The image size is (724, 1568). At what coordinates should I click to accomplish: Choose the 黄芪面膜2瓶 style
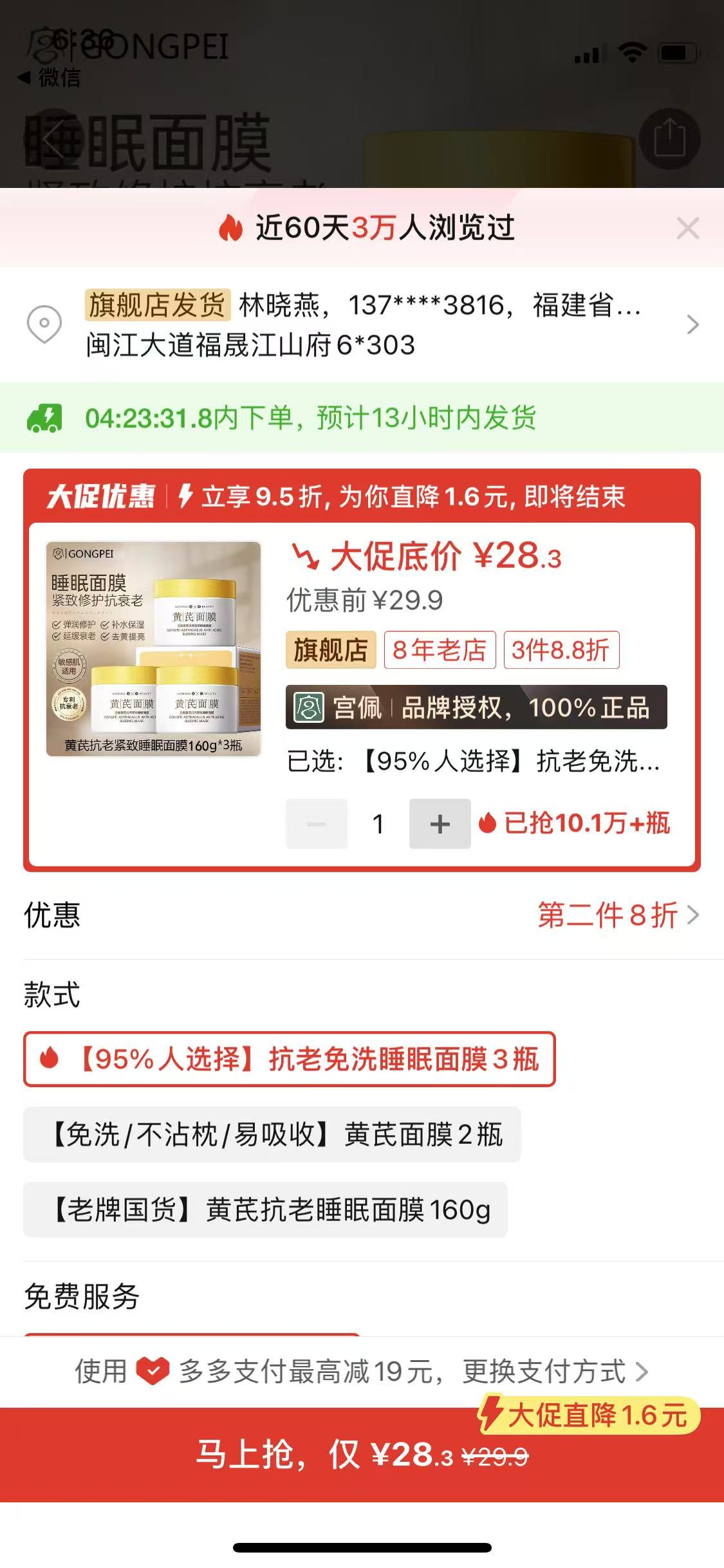click(x=272, y=1135)
